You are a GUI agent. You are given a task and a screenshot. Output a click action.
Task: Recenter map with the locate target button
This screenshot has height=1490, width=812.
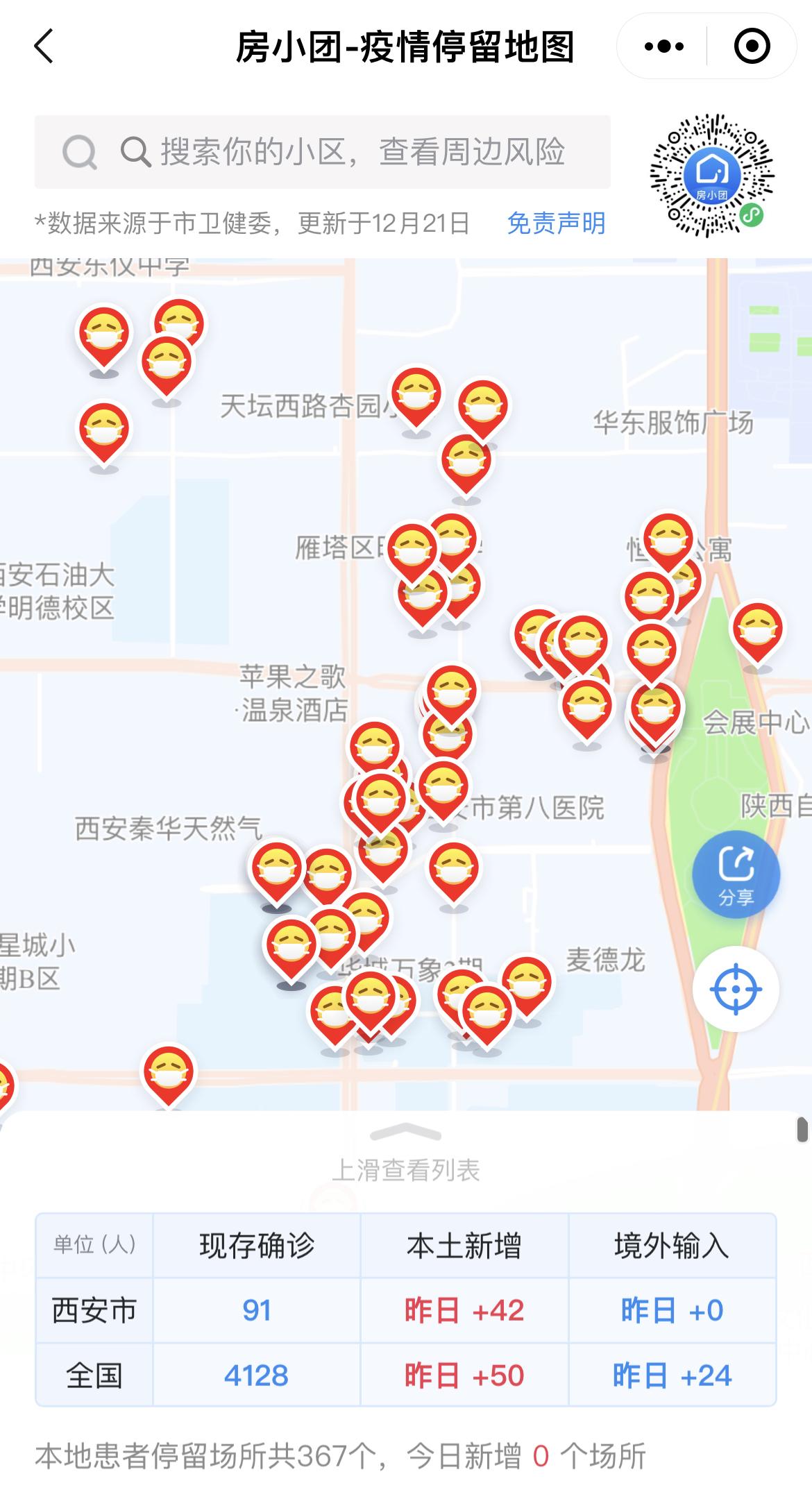tap(736, 989)
